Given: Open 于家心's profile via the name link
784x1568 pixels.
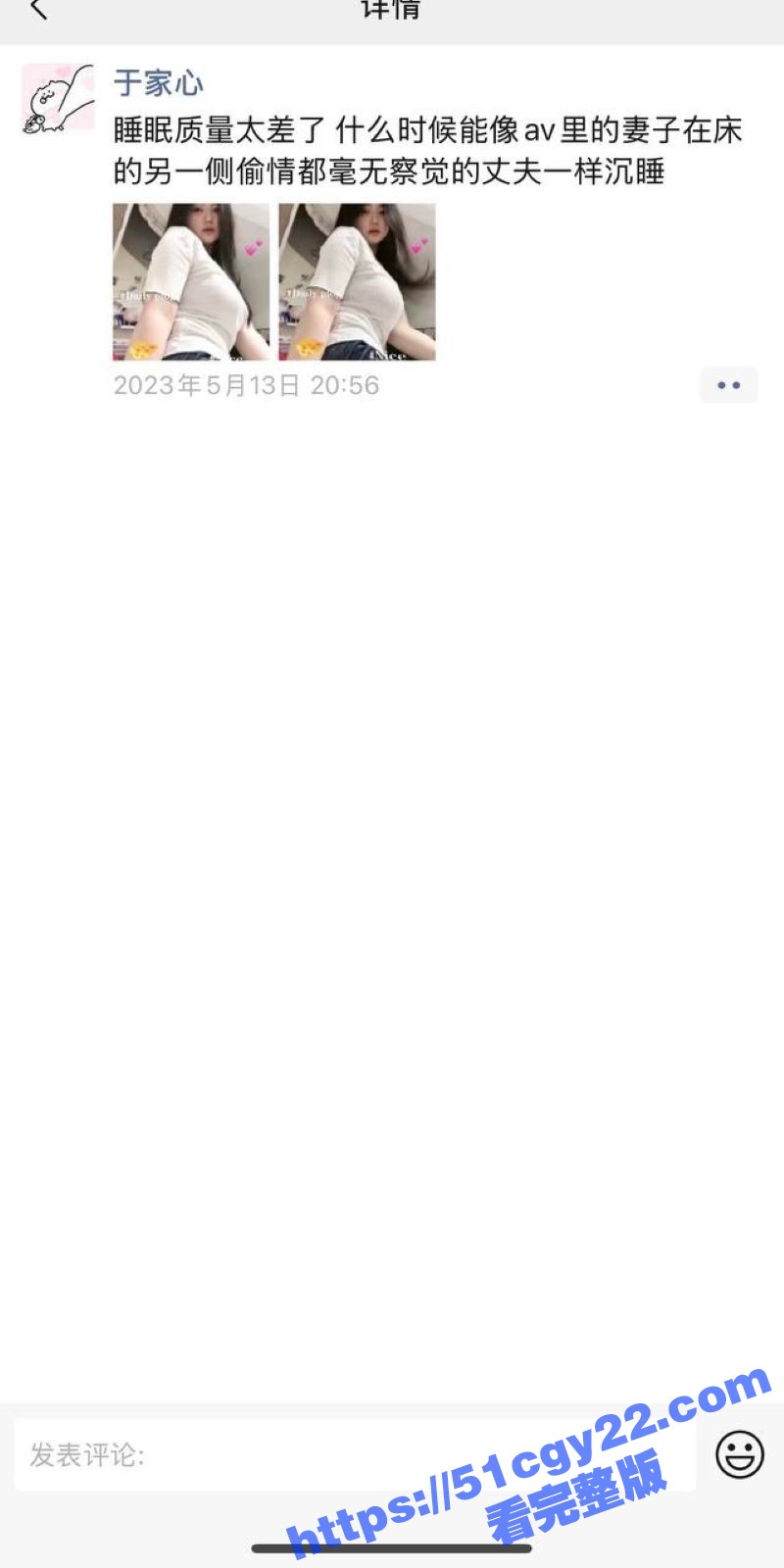Looking at the screenshot, I should (158, 83).
